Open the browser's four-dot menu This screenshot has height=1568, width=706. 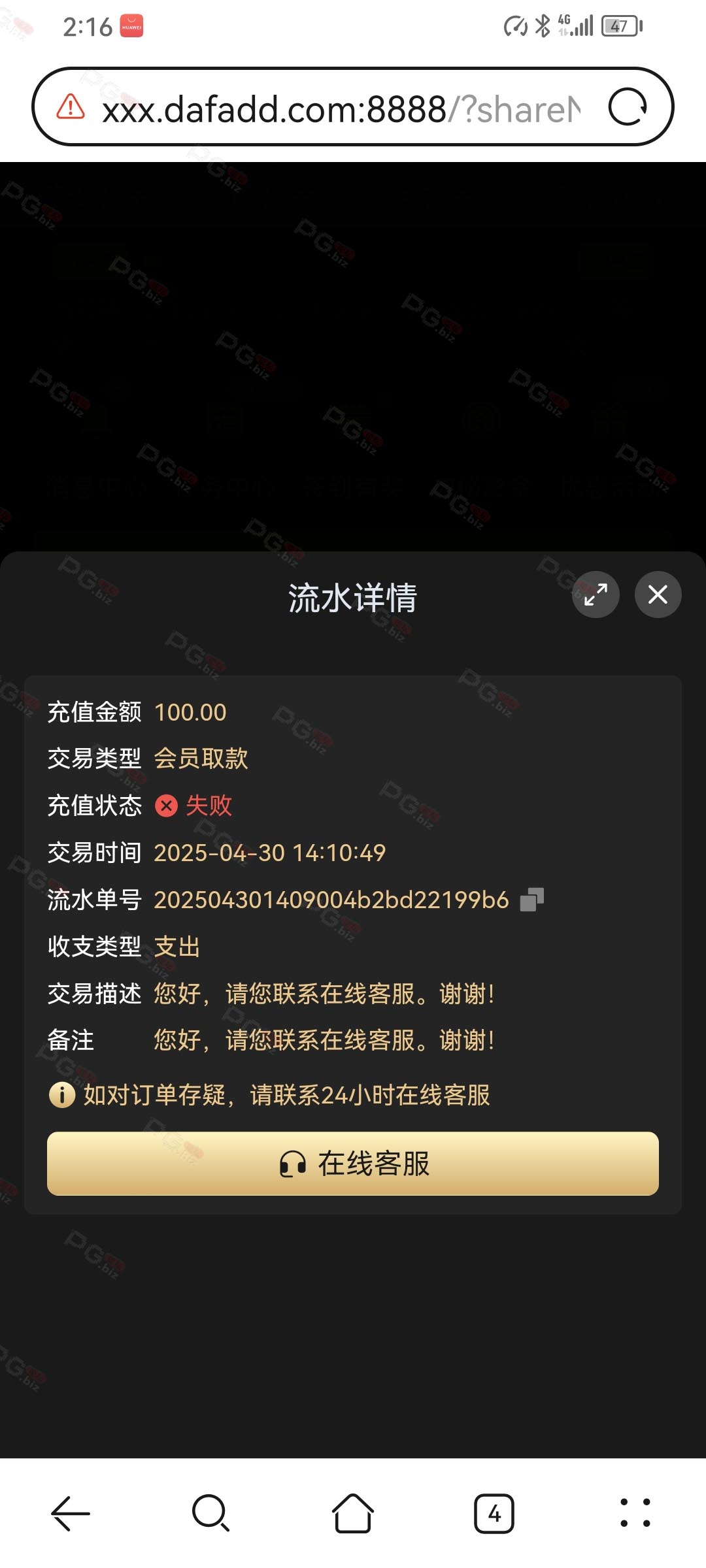pyautogui.click(x=635, y=1513)
